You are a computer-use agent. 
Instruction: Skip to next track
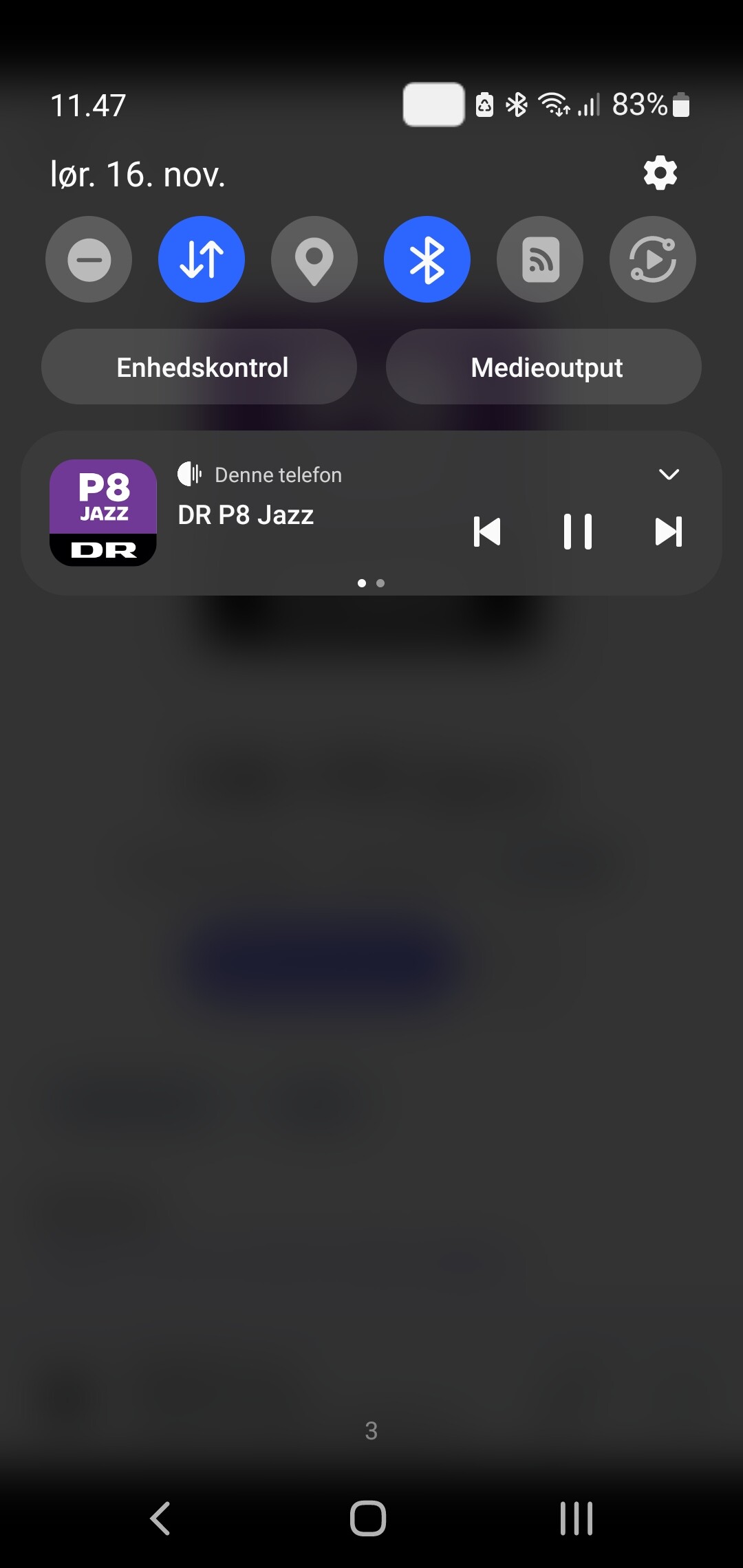click(669, 532)
